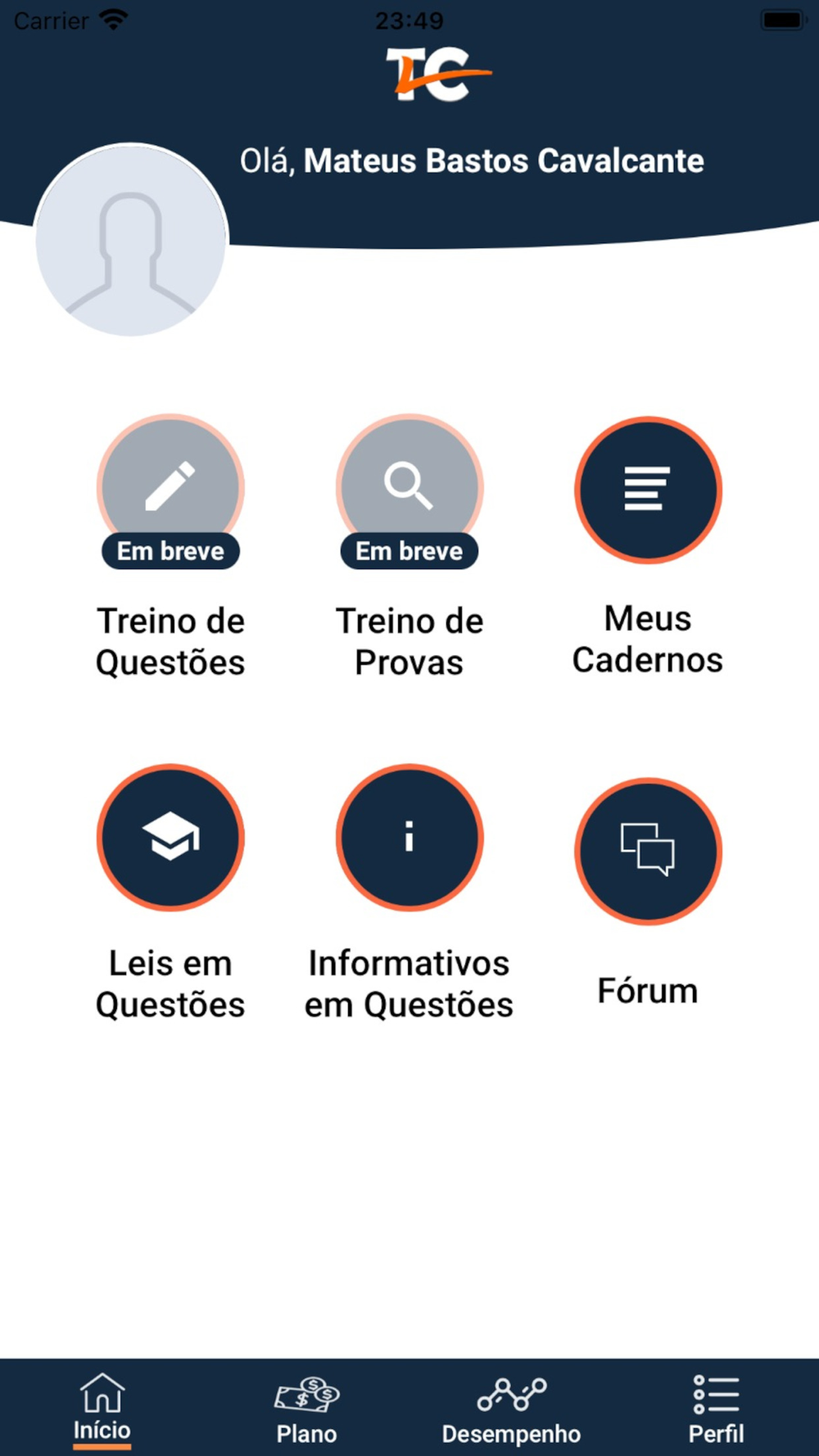Open Meus Cadernos
Screen dimensions: 819x1456
point(647,490)
